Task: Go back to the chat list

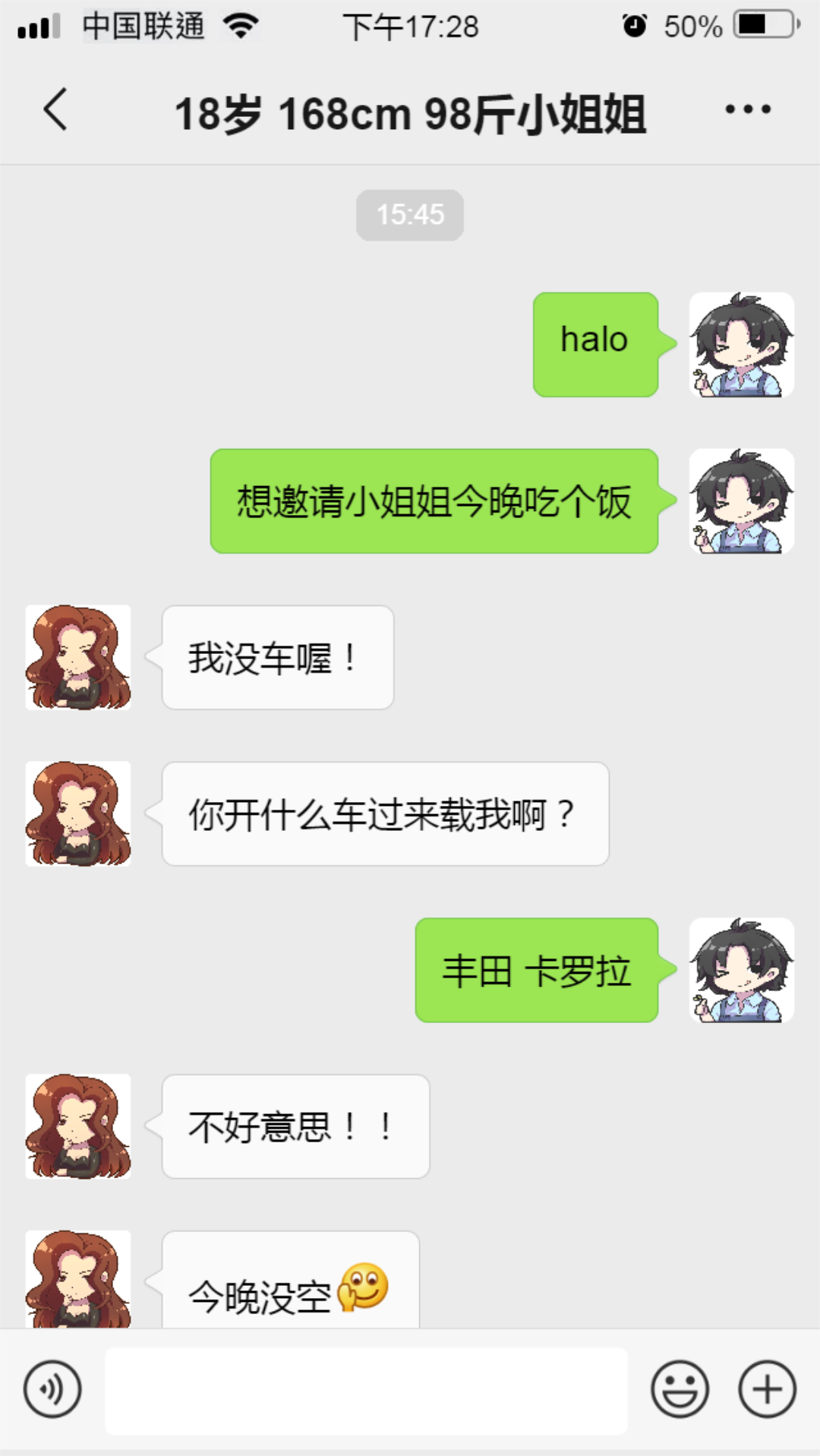Action: [x=55, y=110]
